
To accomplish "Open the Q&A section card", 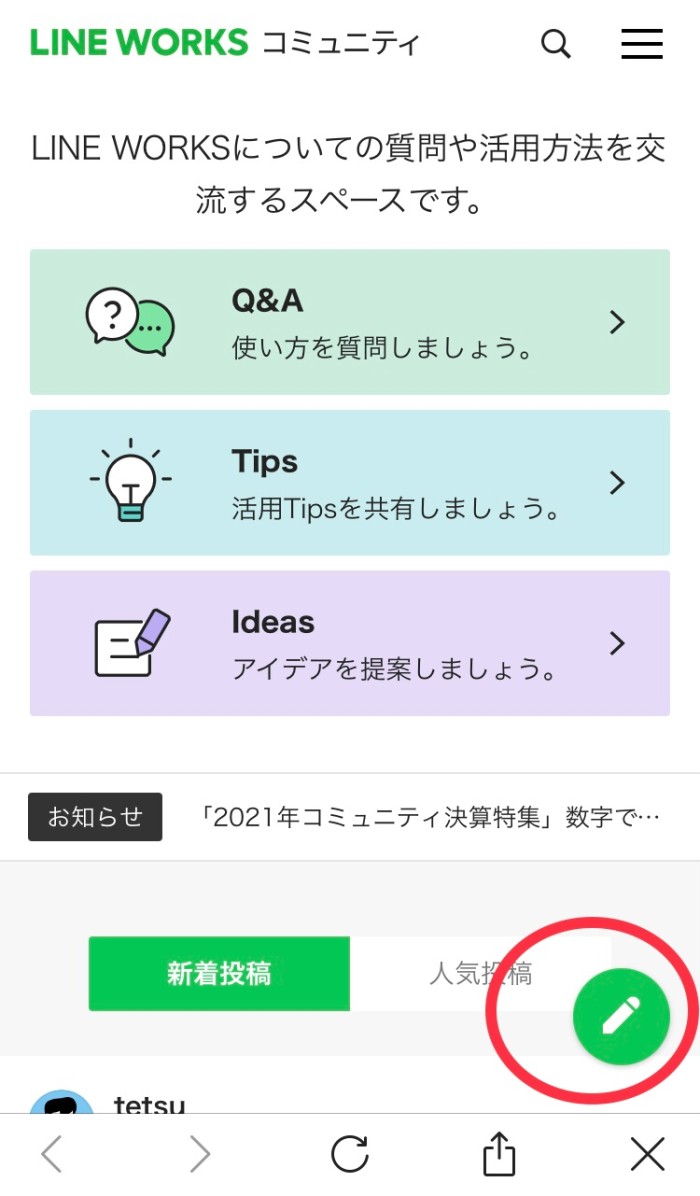I will (x=350, y=322).
